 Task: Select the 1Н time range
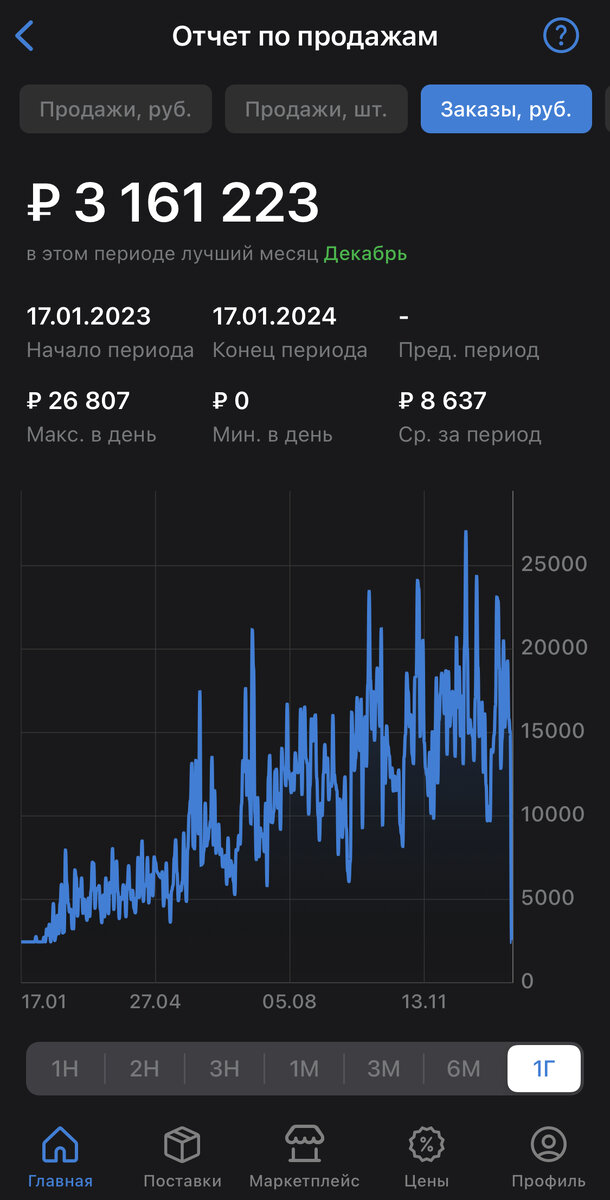click(x=64, y=1069)
